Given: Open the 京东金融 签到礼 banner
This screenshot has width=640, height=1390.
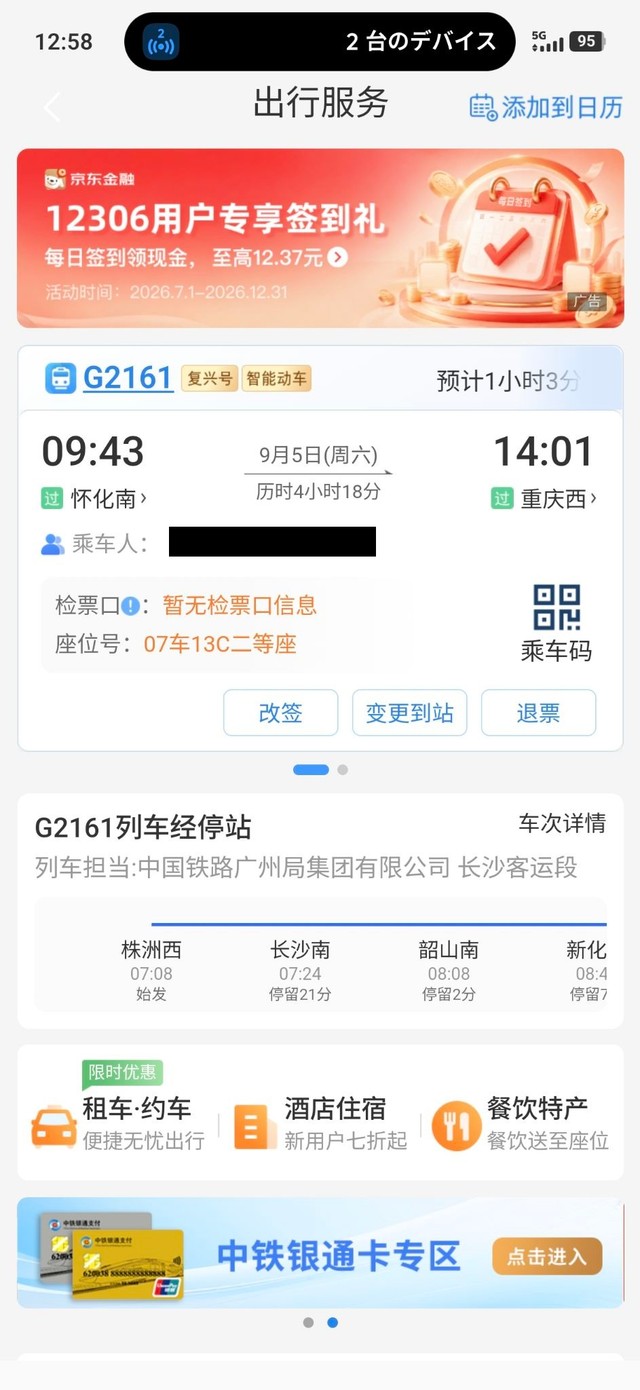Looking at the screenshot, I should click(320, 238).
